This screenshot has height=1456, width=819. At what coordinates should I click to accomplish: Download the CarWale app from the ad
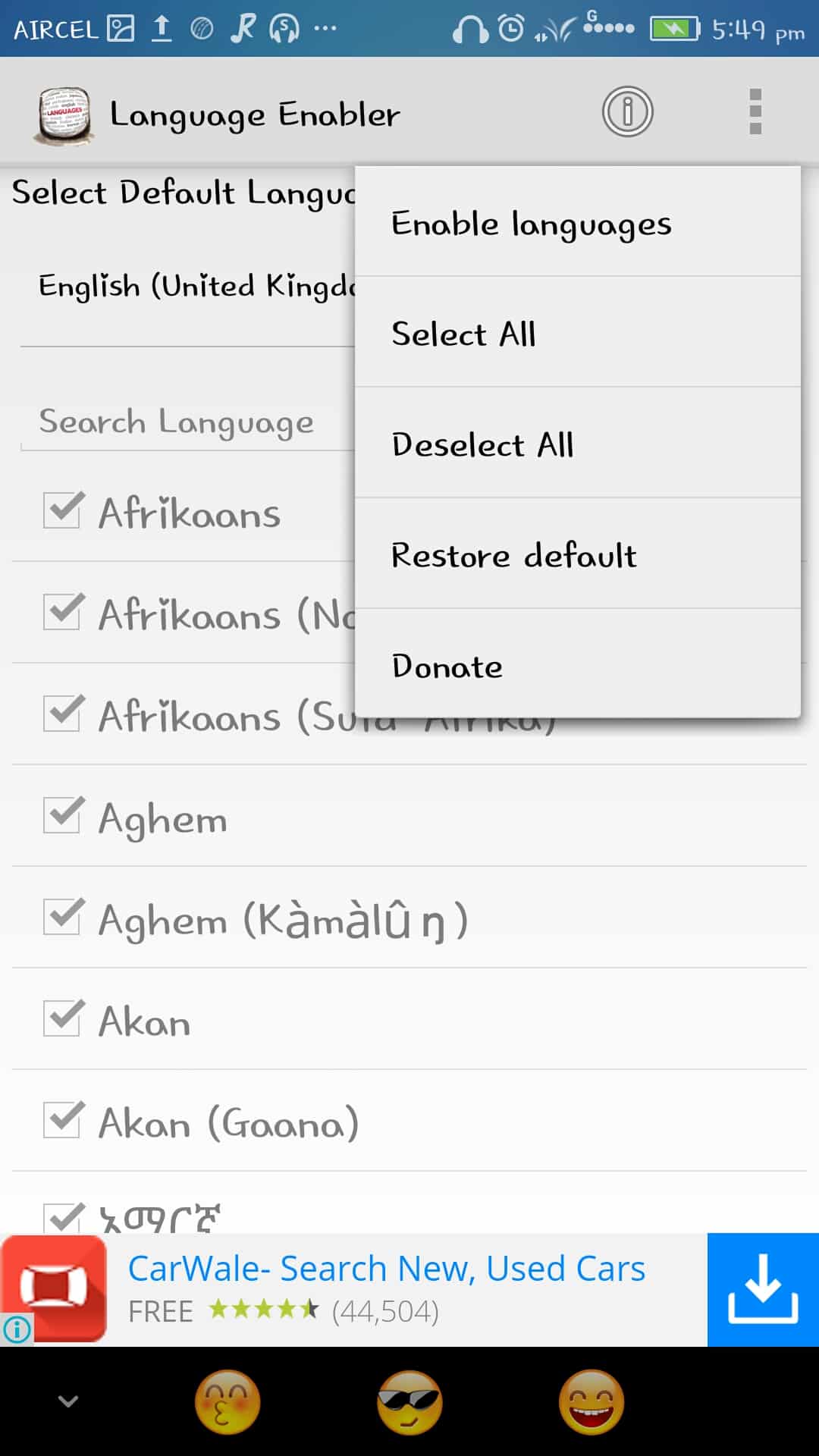tap(763, 1289)
